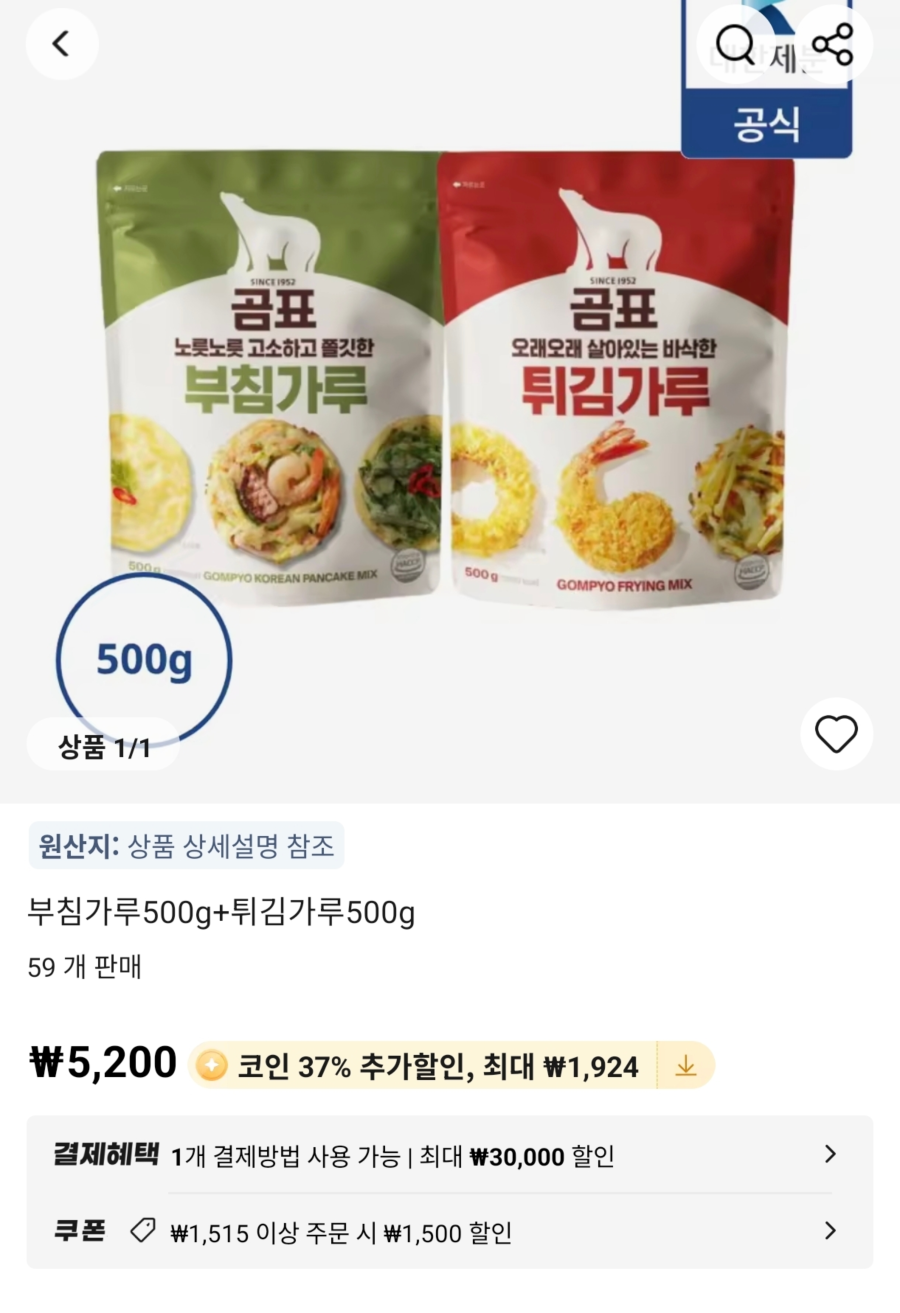
Task: Go back using the arrow icon
Action: pyautogui.click(x=62, y=44)
